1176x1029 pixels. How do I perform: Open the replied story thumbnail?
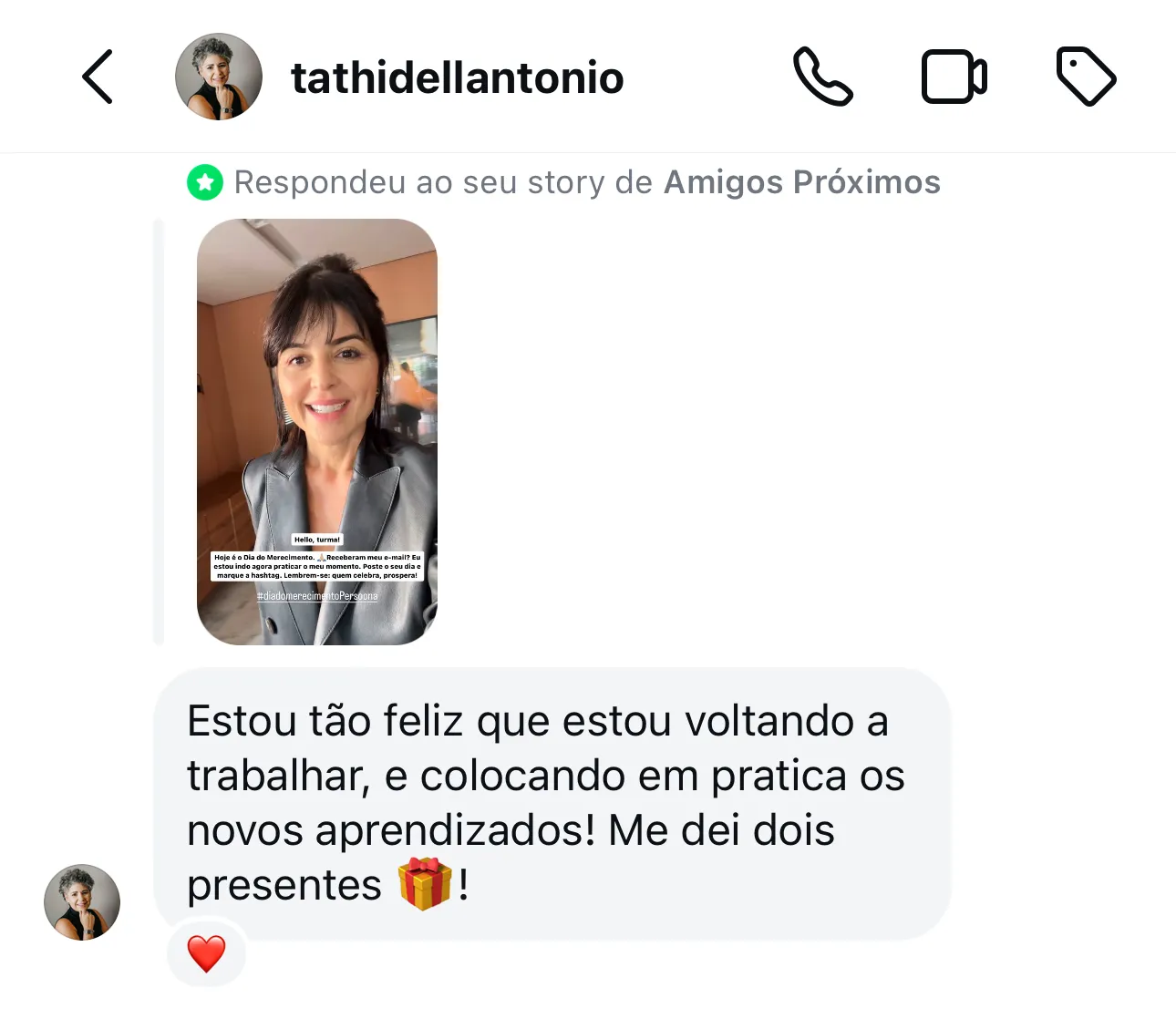(317, 432)
